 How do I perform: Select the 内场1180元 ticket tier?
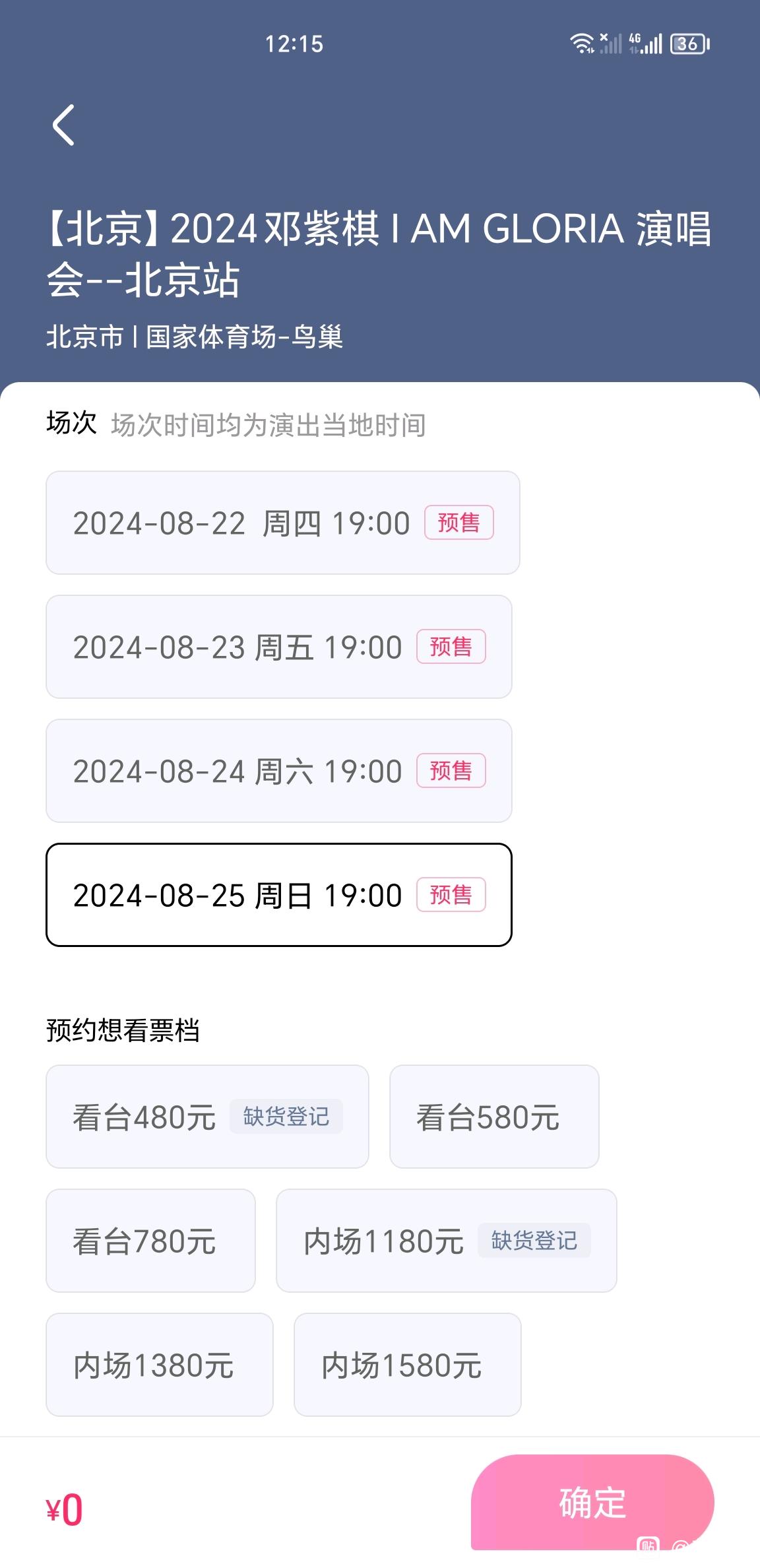click(447, 1241)
